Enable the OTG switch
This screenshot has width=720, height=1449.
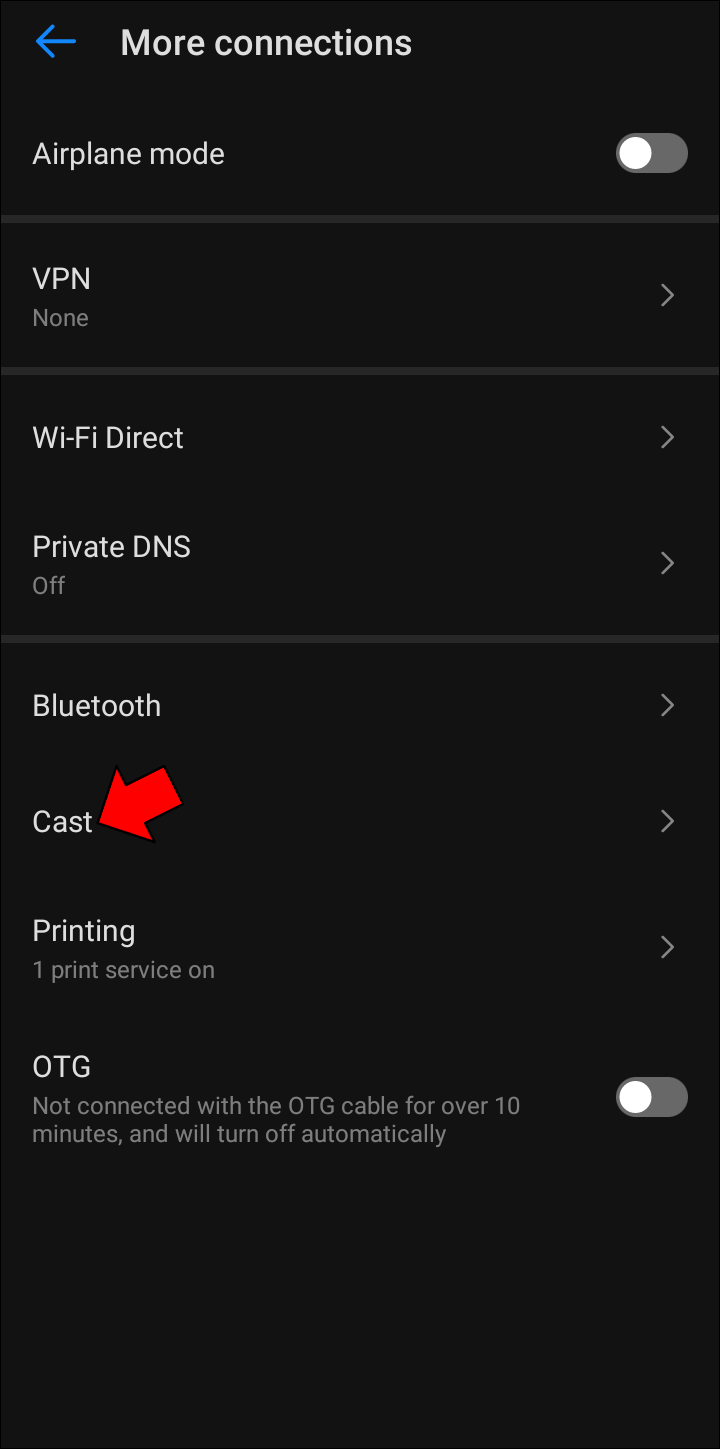click(651, 1097)
